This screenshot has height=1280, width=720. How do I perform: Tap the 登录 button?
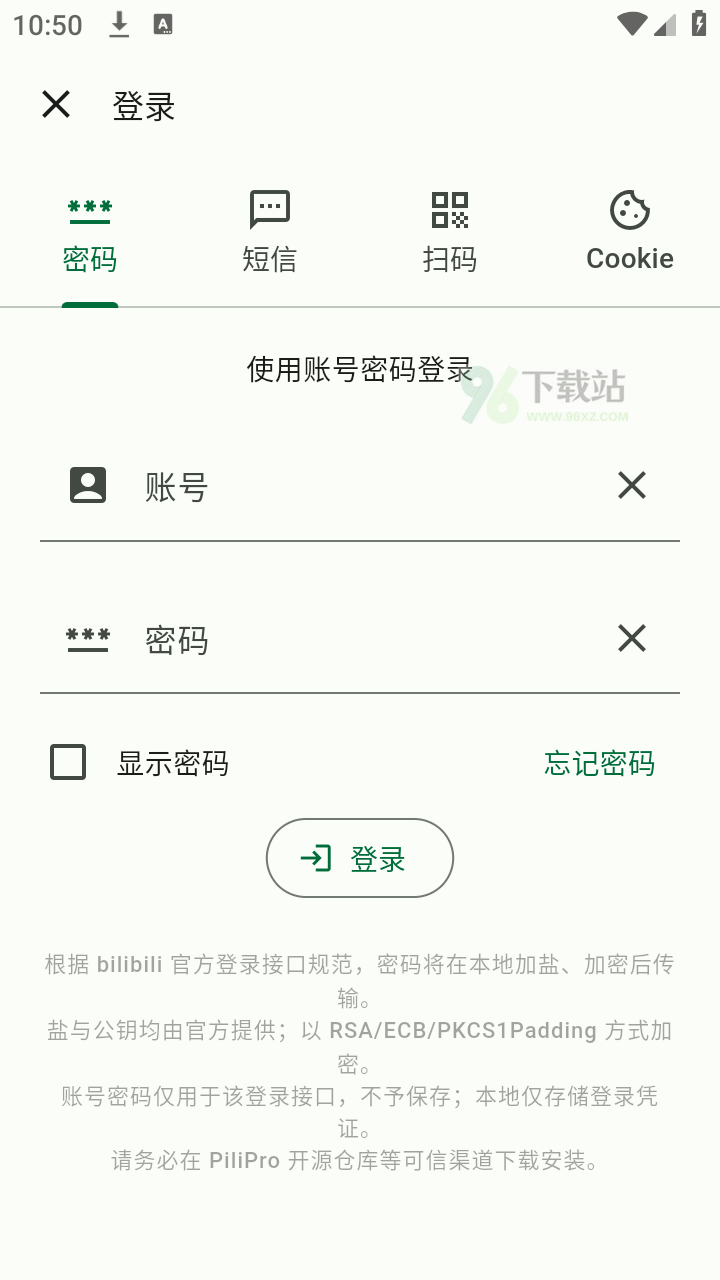360,858
